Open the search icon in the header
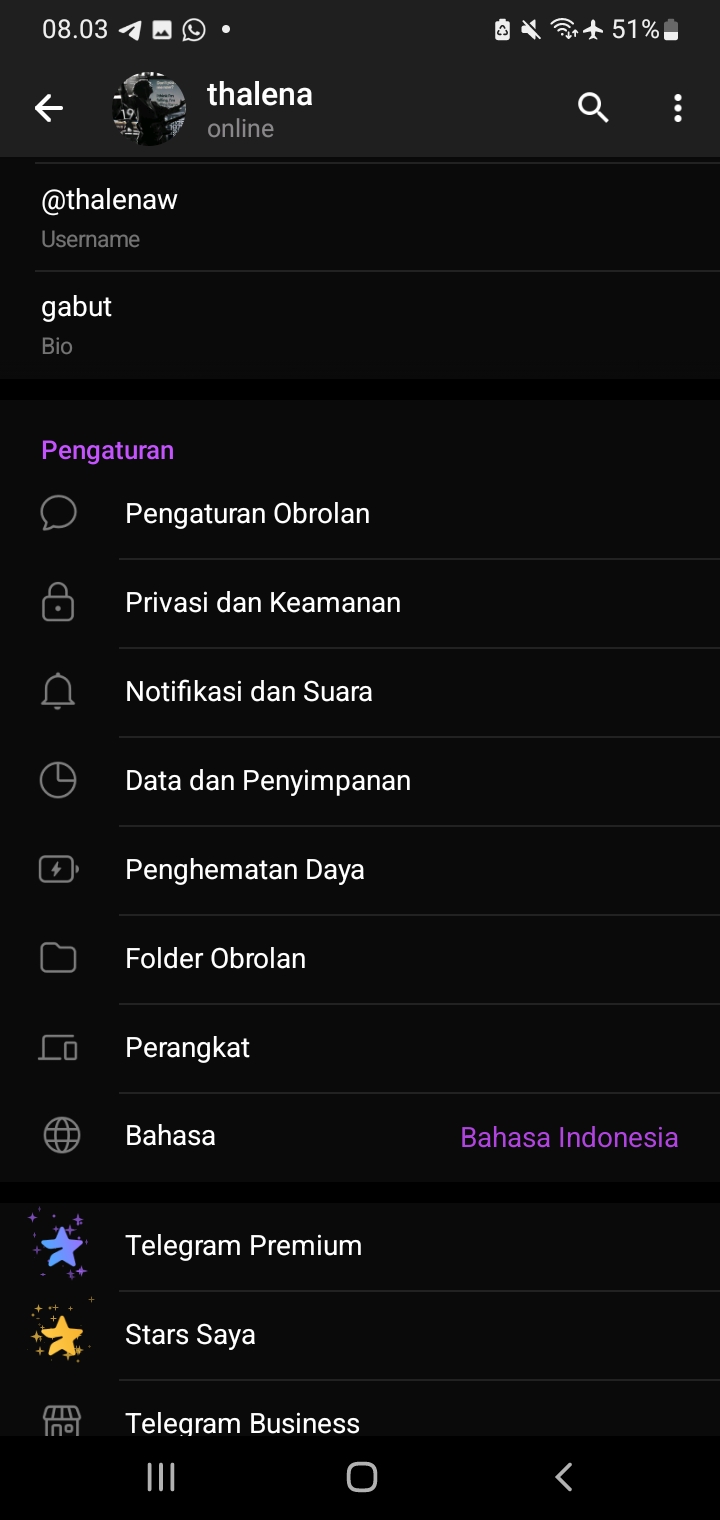This screenshot has height=1520, width=720. coord(593,108)
